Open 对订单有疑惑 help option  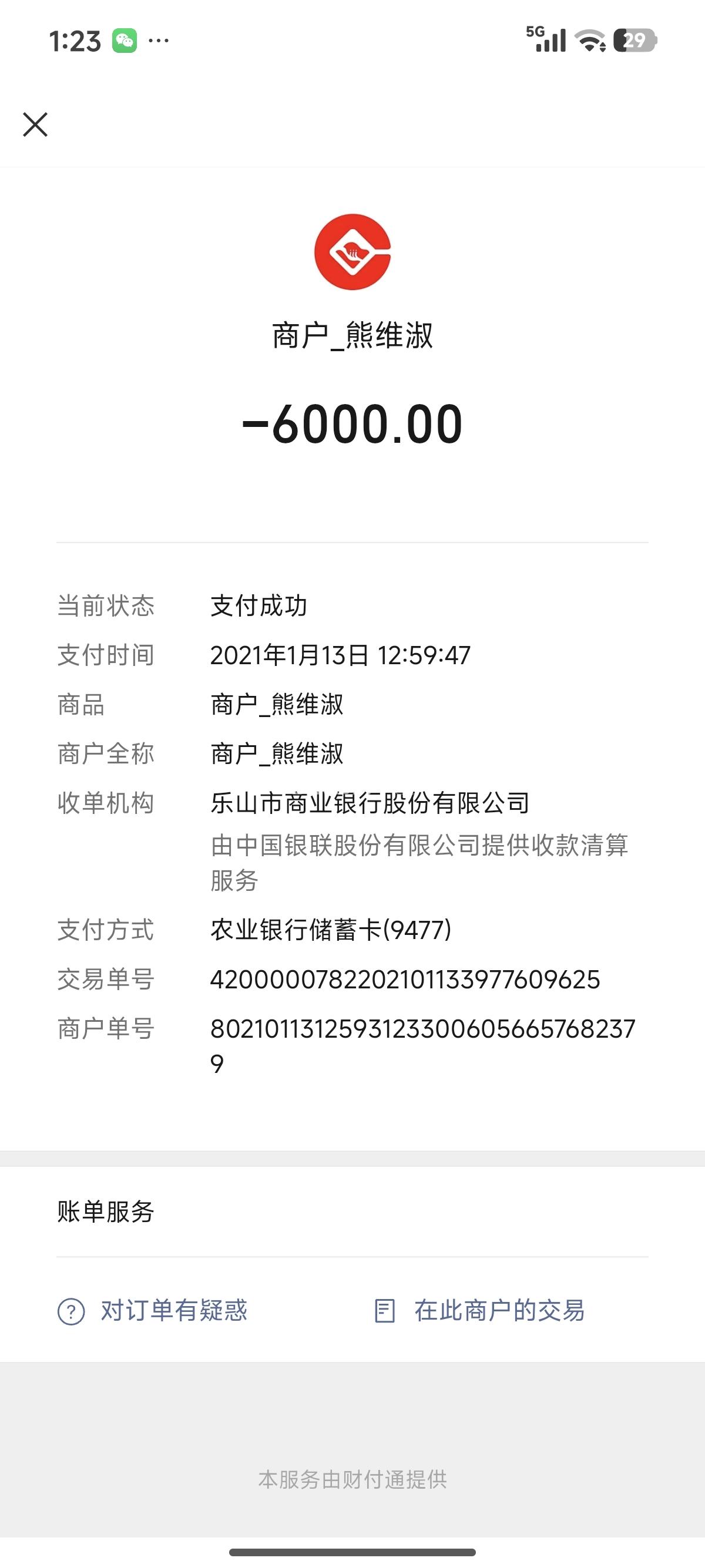click(x=152, y=1311)
